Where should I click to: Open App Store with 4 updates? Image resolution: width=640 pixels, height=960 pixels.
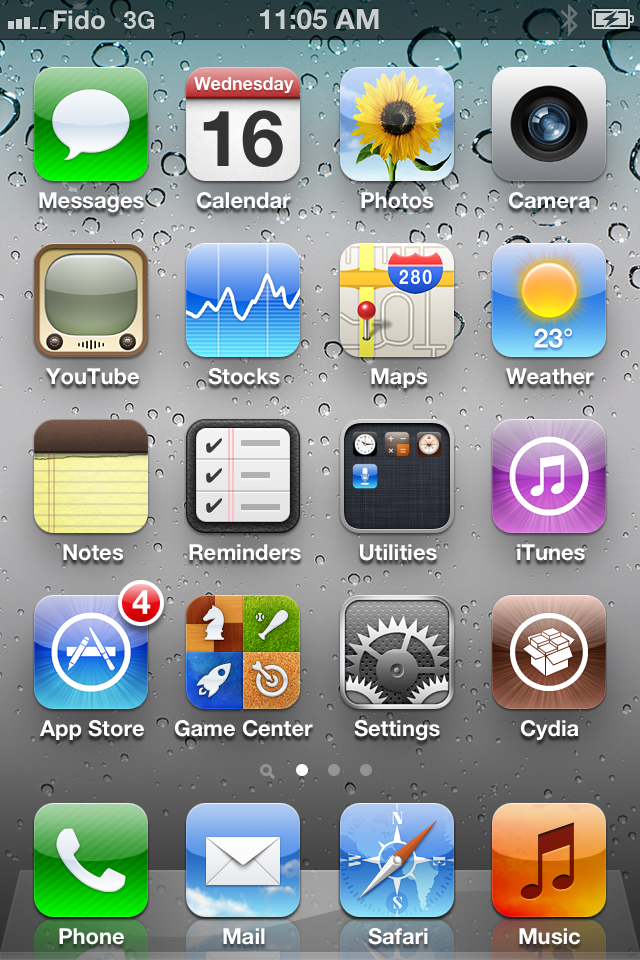pyautogui.click(x=91, y=652)
